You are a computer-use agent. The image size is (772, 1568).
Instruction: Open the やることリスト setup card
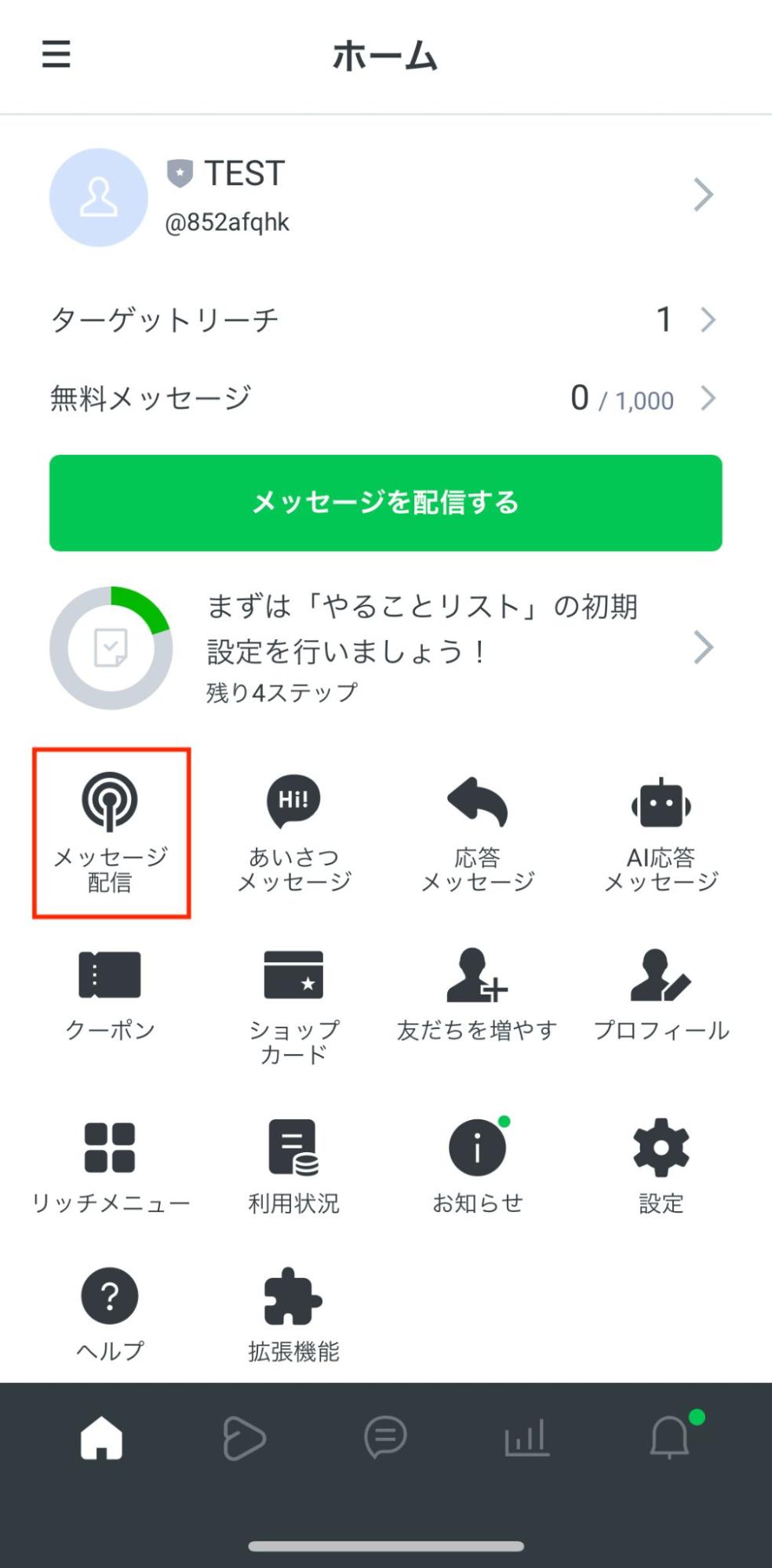(384, 648)
